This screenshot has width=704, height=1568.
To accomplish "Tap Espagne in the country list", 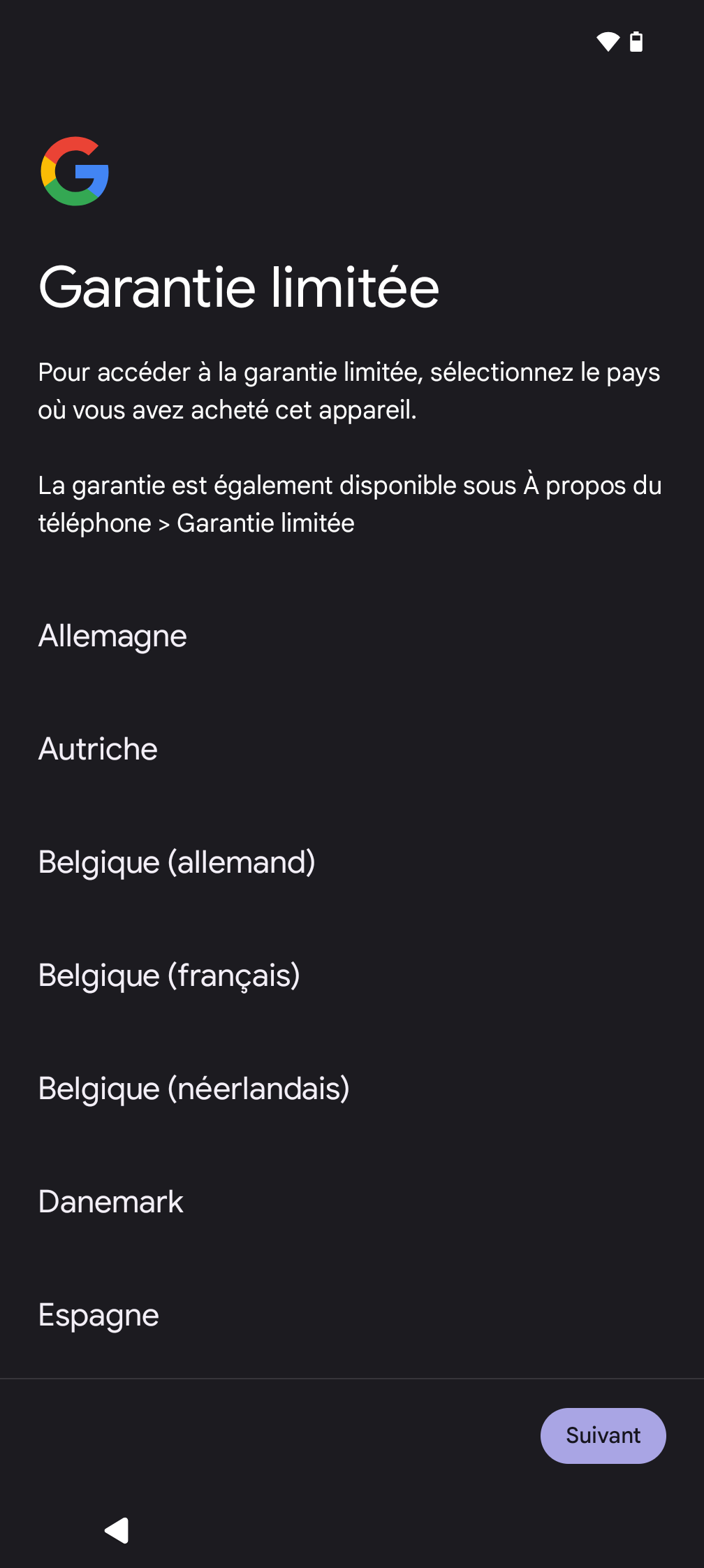I will pyautogui.click(x=98, y=1315).
